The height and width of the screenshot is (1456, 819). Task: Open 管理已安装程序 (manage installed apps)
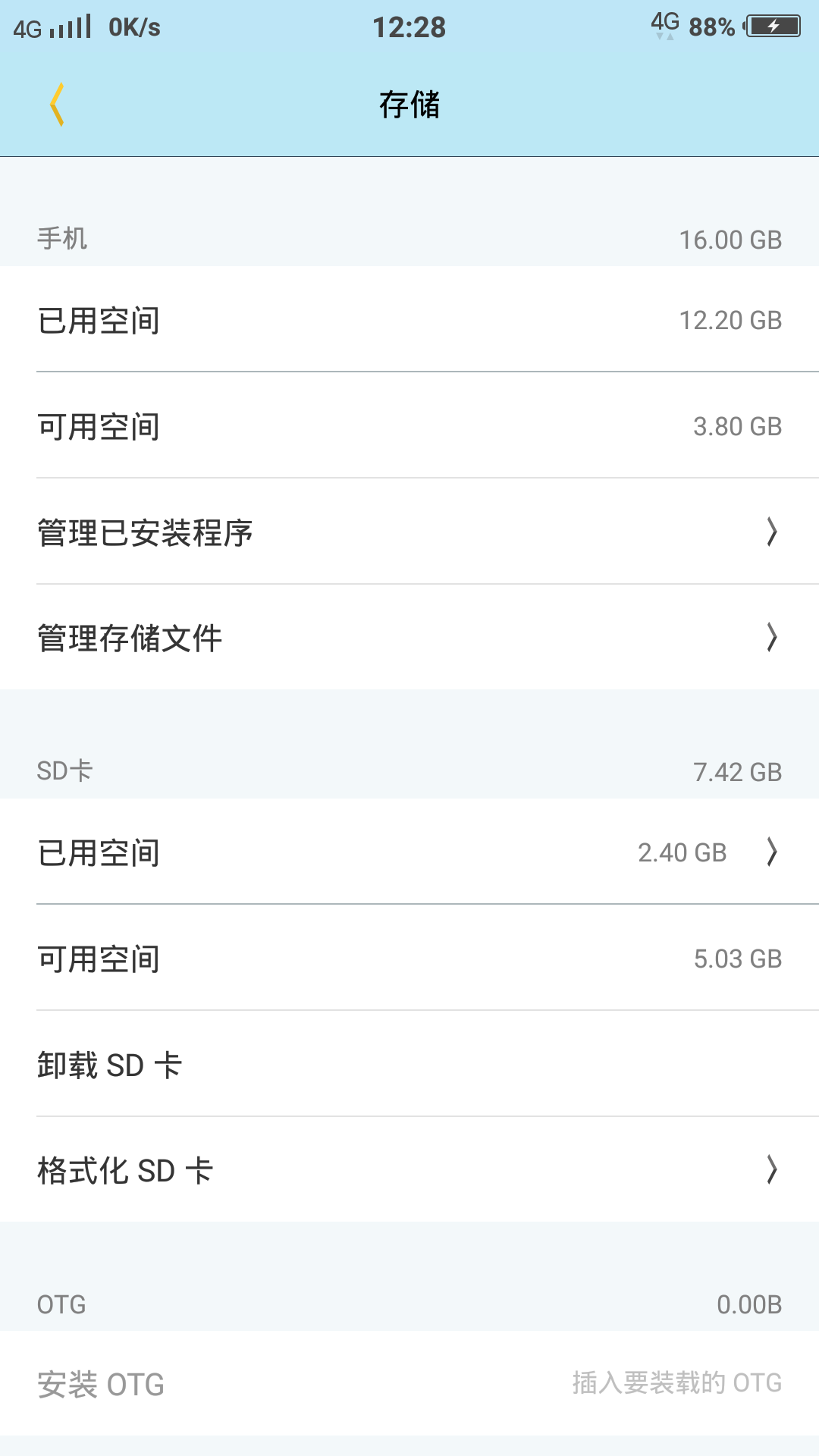[x=409, y=532]
